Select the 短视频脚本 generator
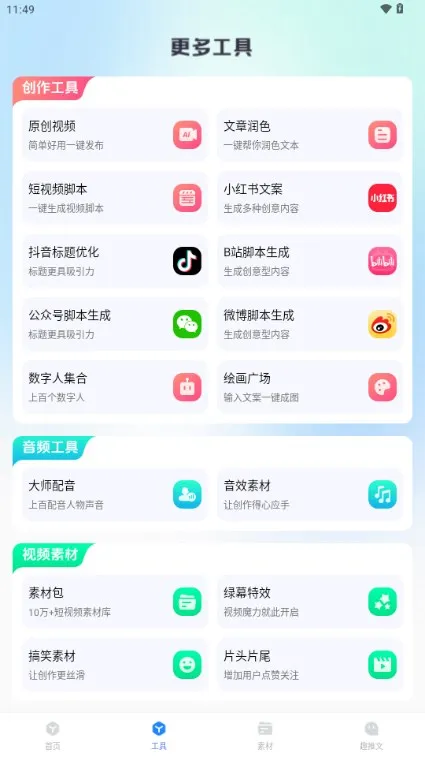This screenshot has height=757, width=425. coord(115,198)
